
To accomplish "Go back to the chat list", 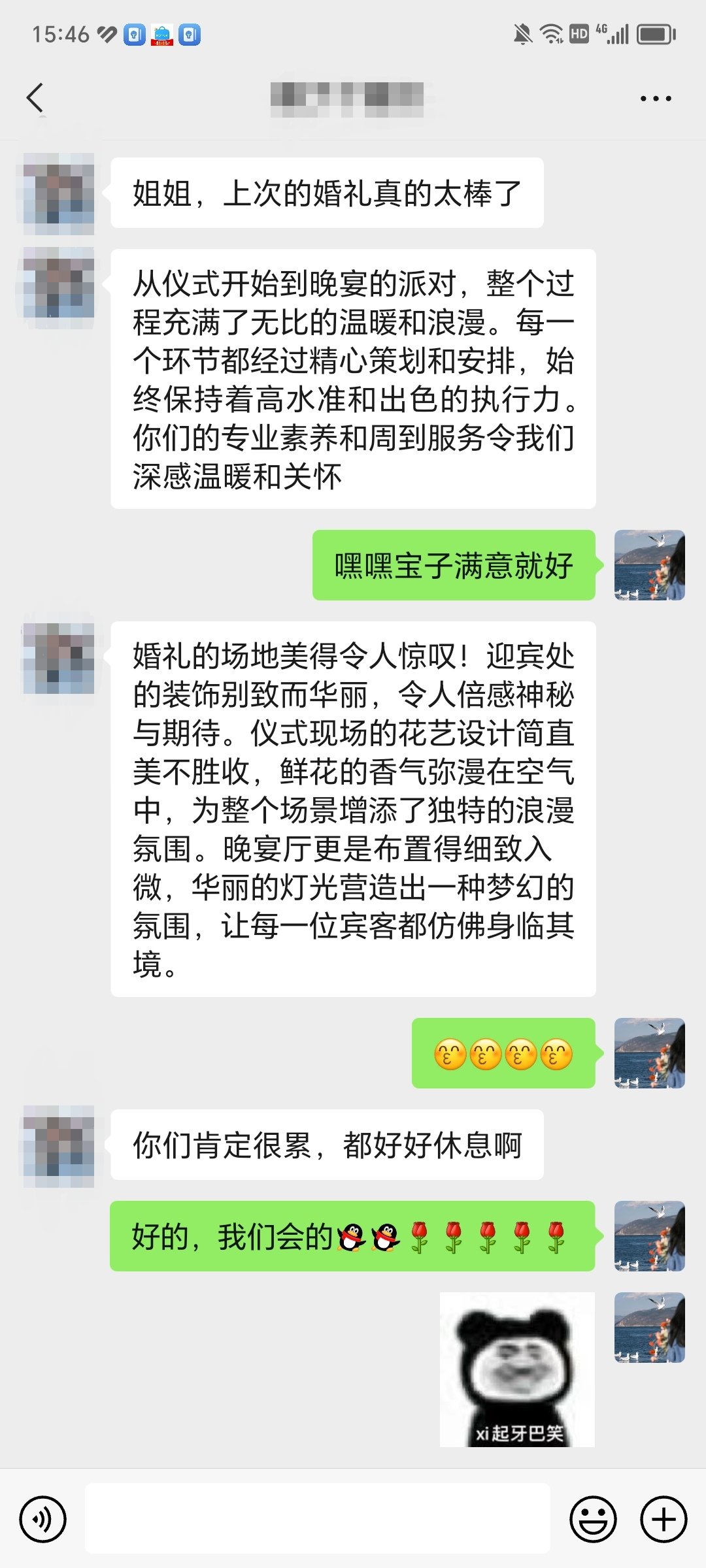I will click(35, 98).
